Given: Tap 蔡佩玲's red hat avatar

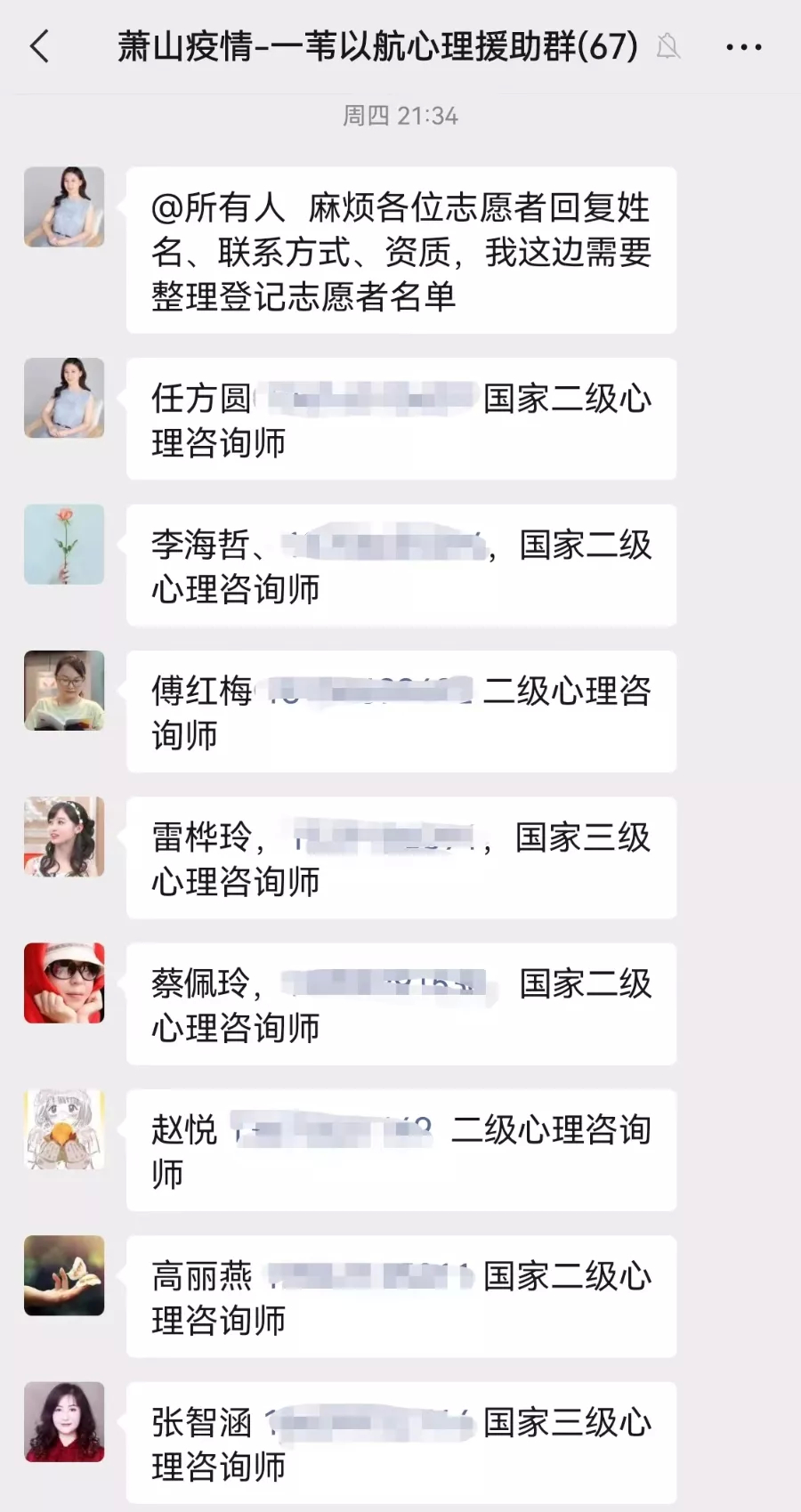Looking at the screenshot, I should coord(64,983).
